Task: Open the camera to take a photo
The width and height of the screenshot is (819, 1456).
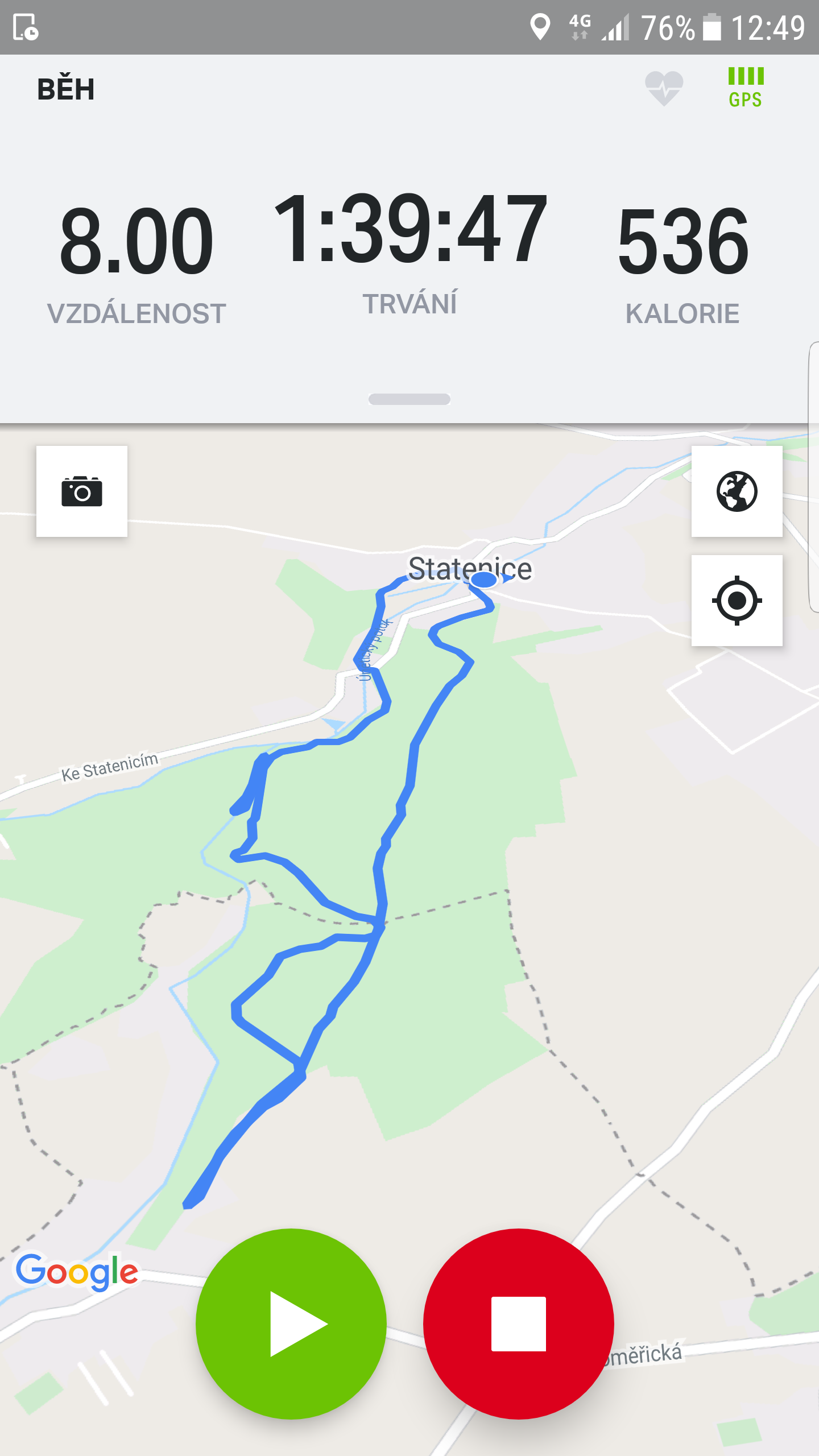Action: pos(82,491)
